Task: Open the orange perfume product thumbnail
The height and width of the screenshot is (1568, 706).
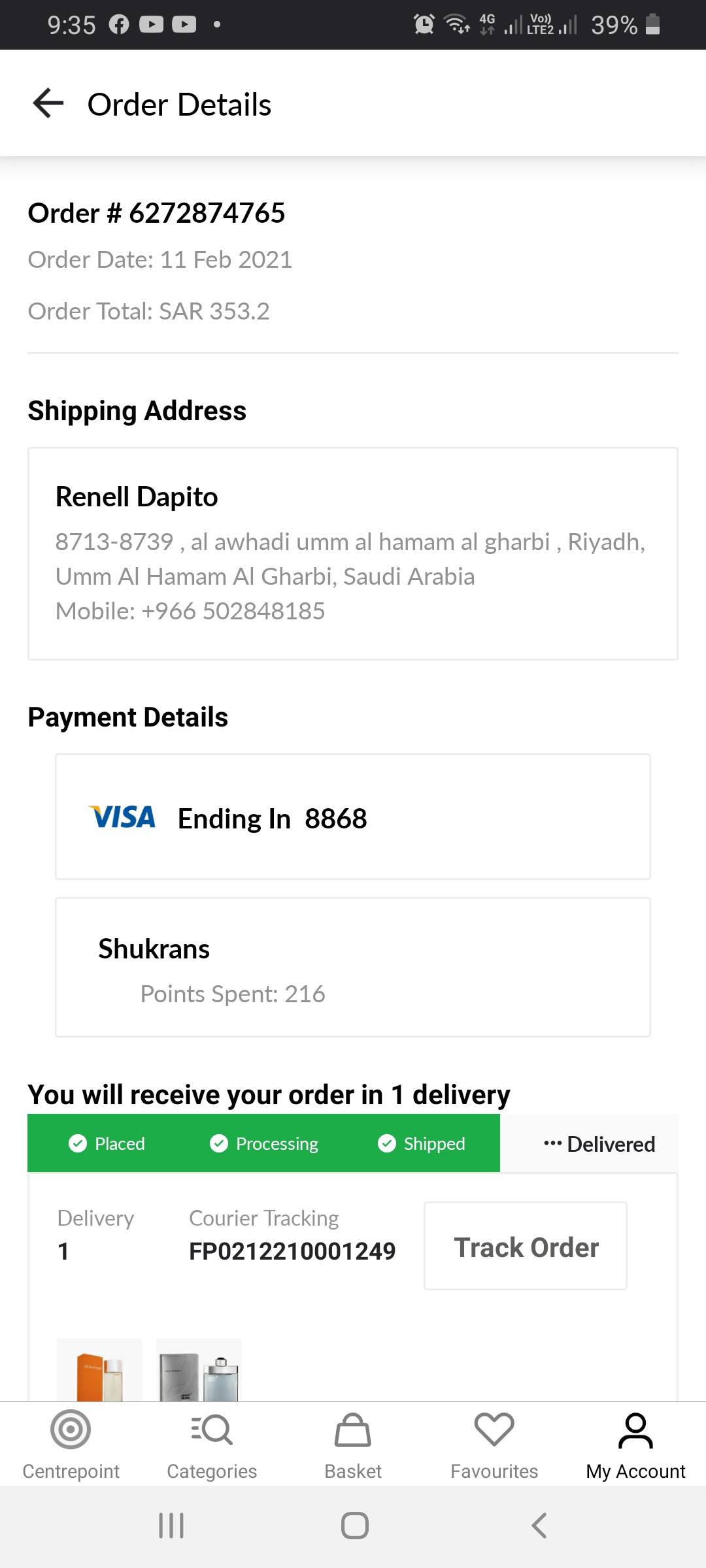Action: pyautogui.click(x=99, y=1370)
